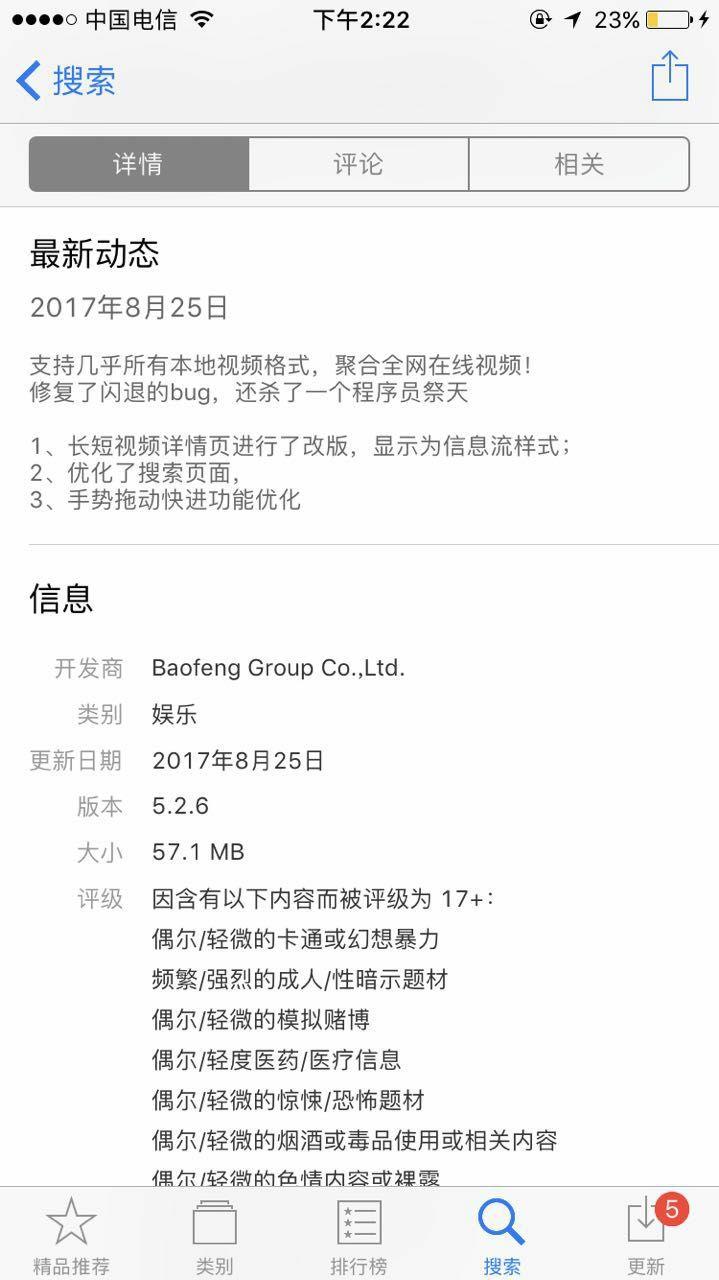The height and width of the screenshot is (1280, 719).
Task: Go back to 搜索 results
Action: pos(66,80)
